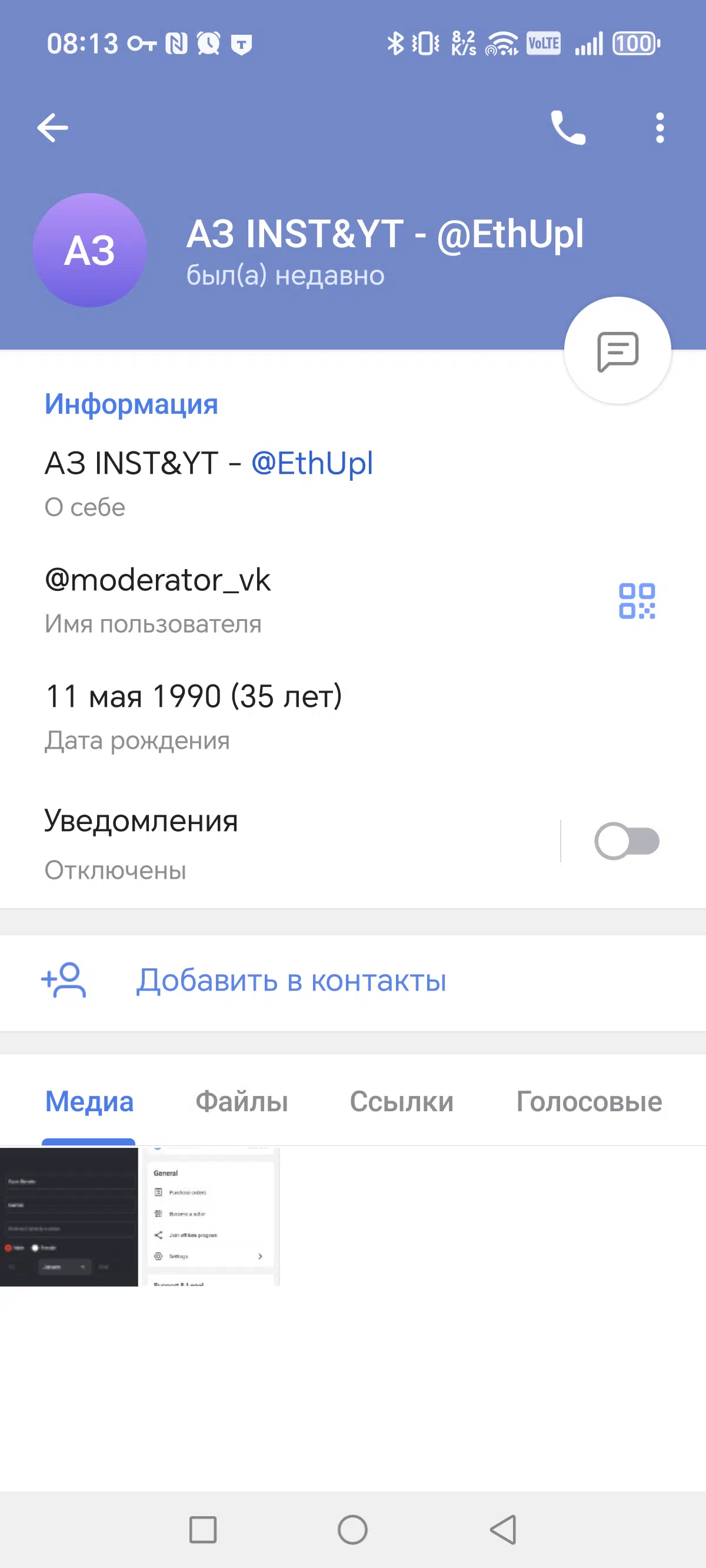Screen dimensions: 706x1568
Task: Switch to the Голосовые tab
Action: tap(589, 1101)
